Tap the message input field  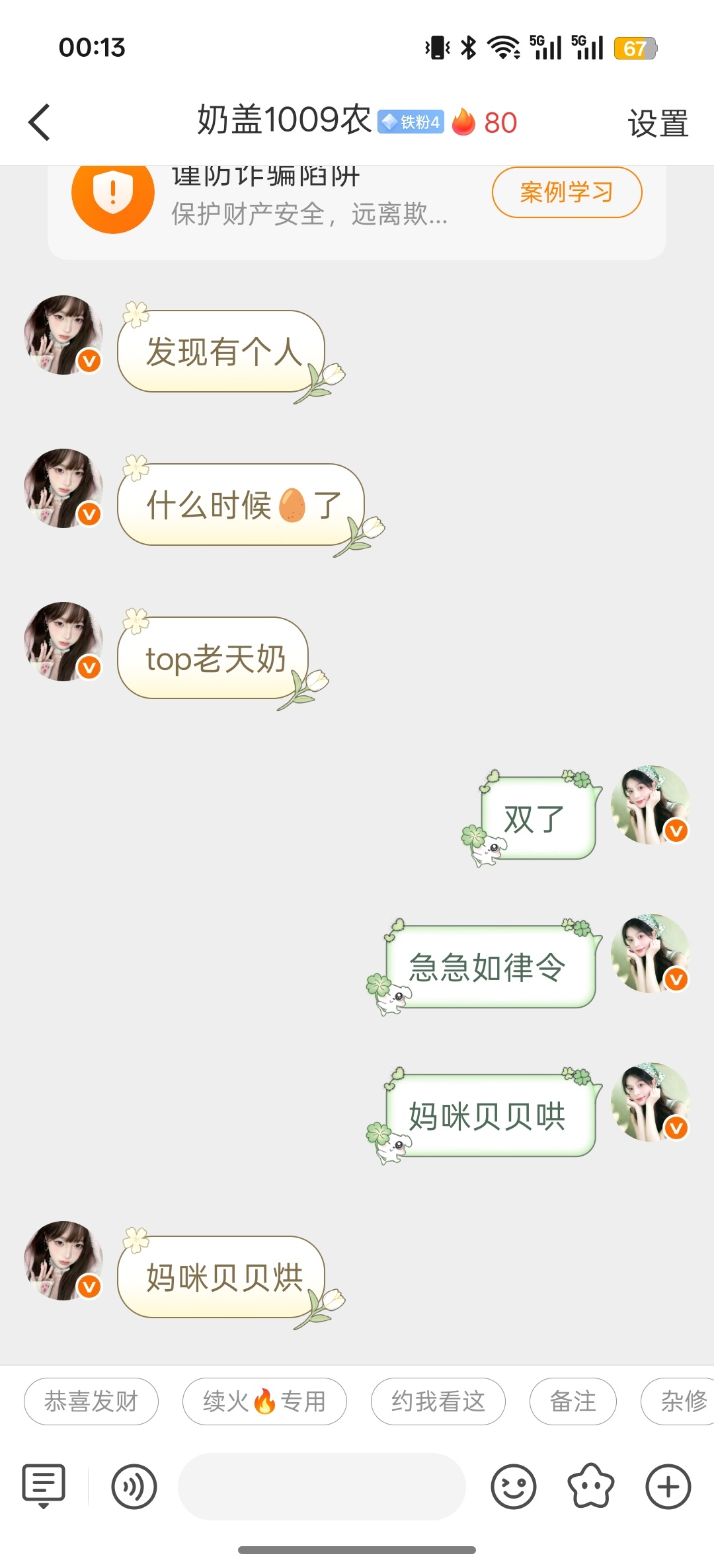(x=322, y=1484)
